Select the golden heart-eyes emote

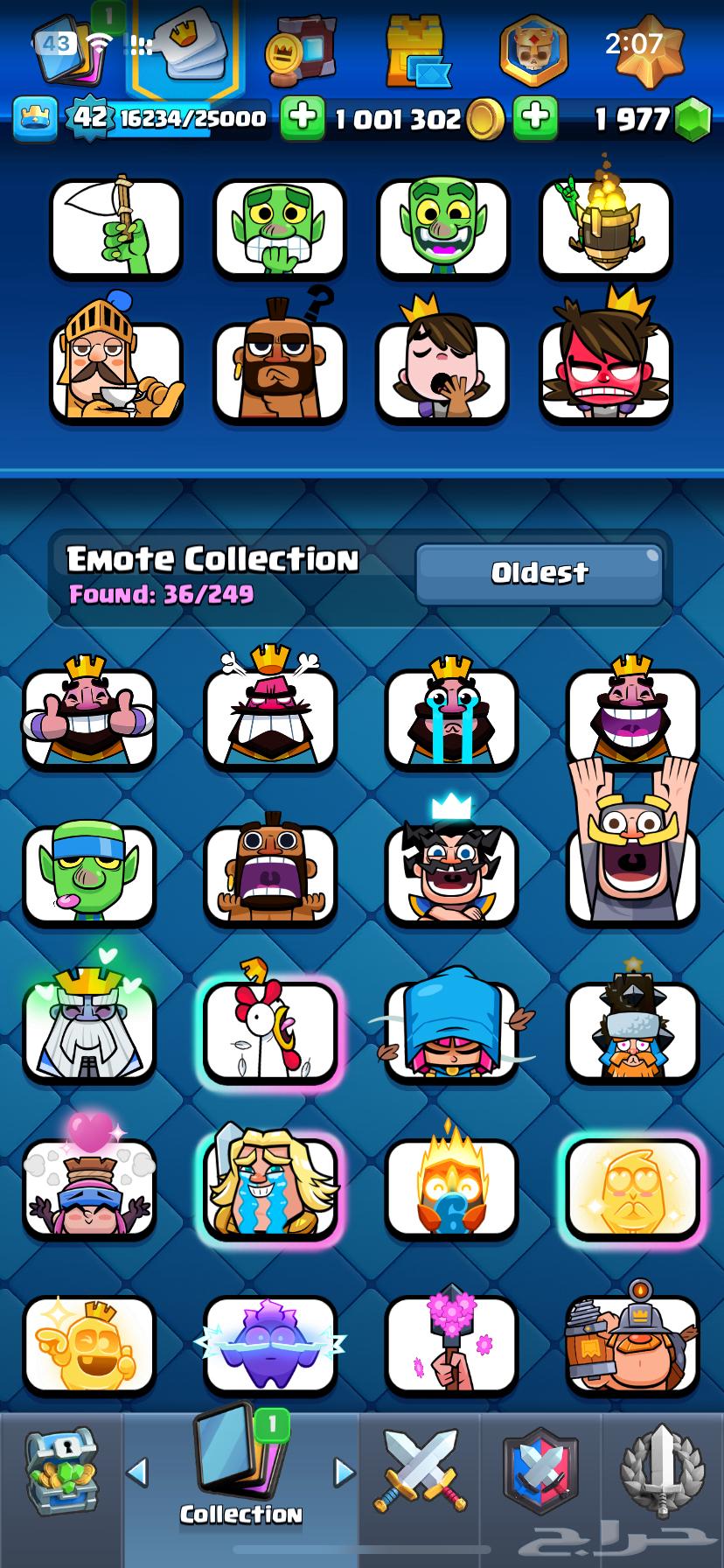click(631, 1190)
